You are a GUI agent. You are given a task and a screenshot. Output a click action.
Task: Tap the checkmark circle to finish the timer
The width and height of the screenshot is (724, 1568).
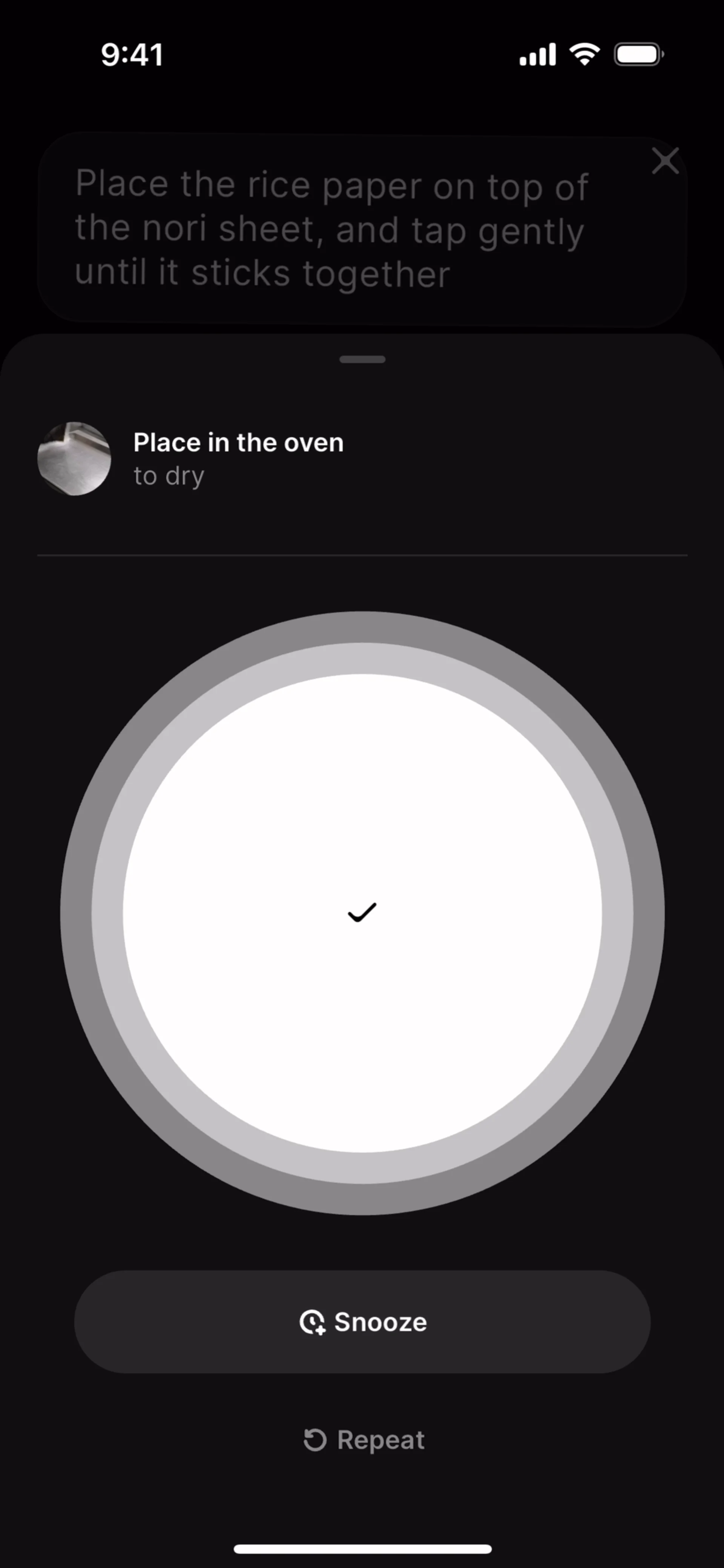[362, 912]
